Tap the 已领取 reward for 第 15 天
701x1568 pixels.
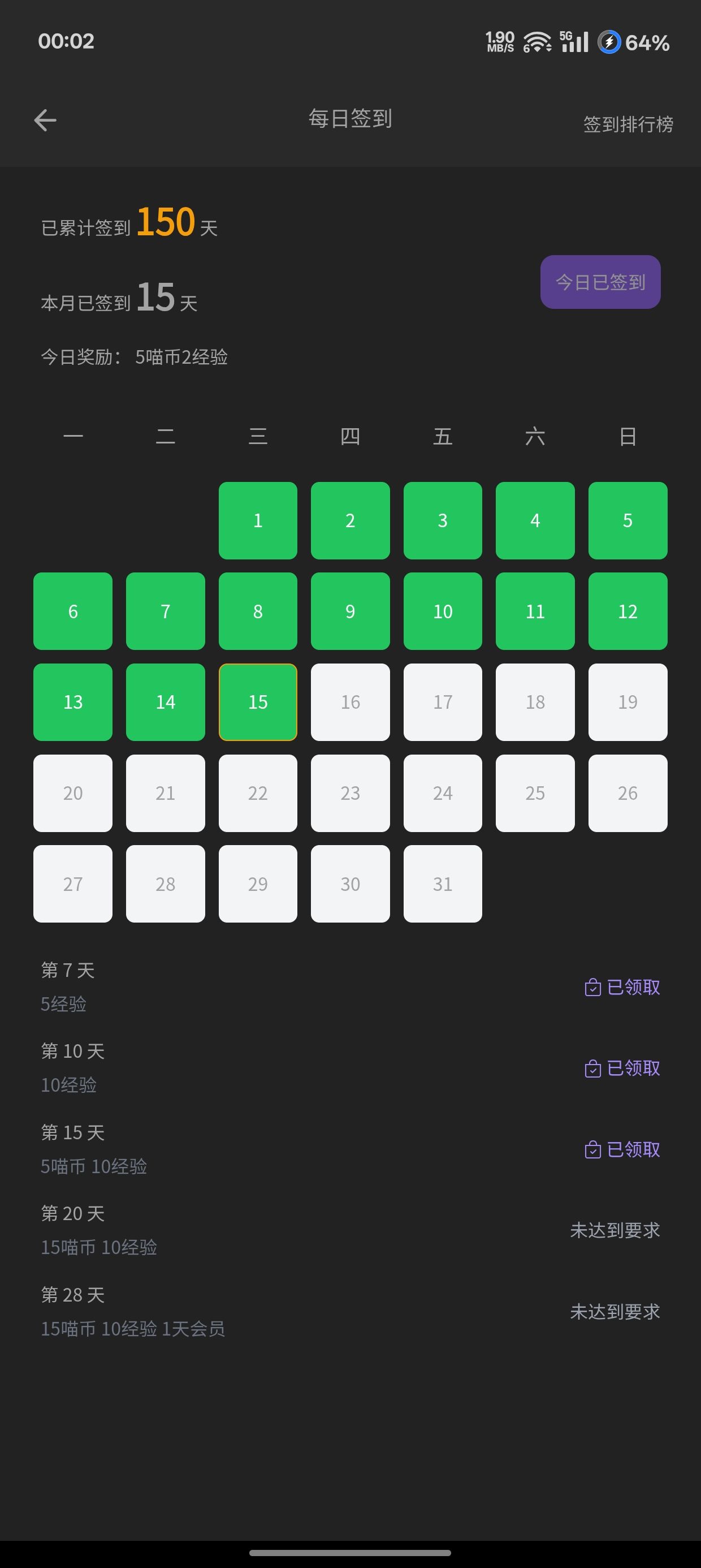point(622,1149)
